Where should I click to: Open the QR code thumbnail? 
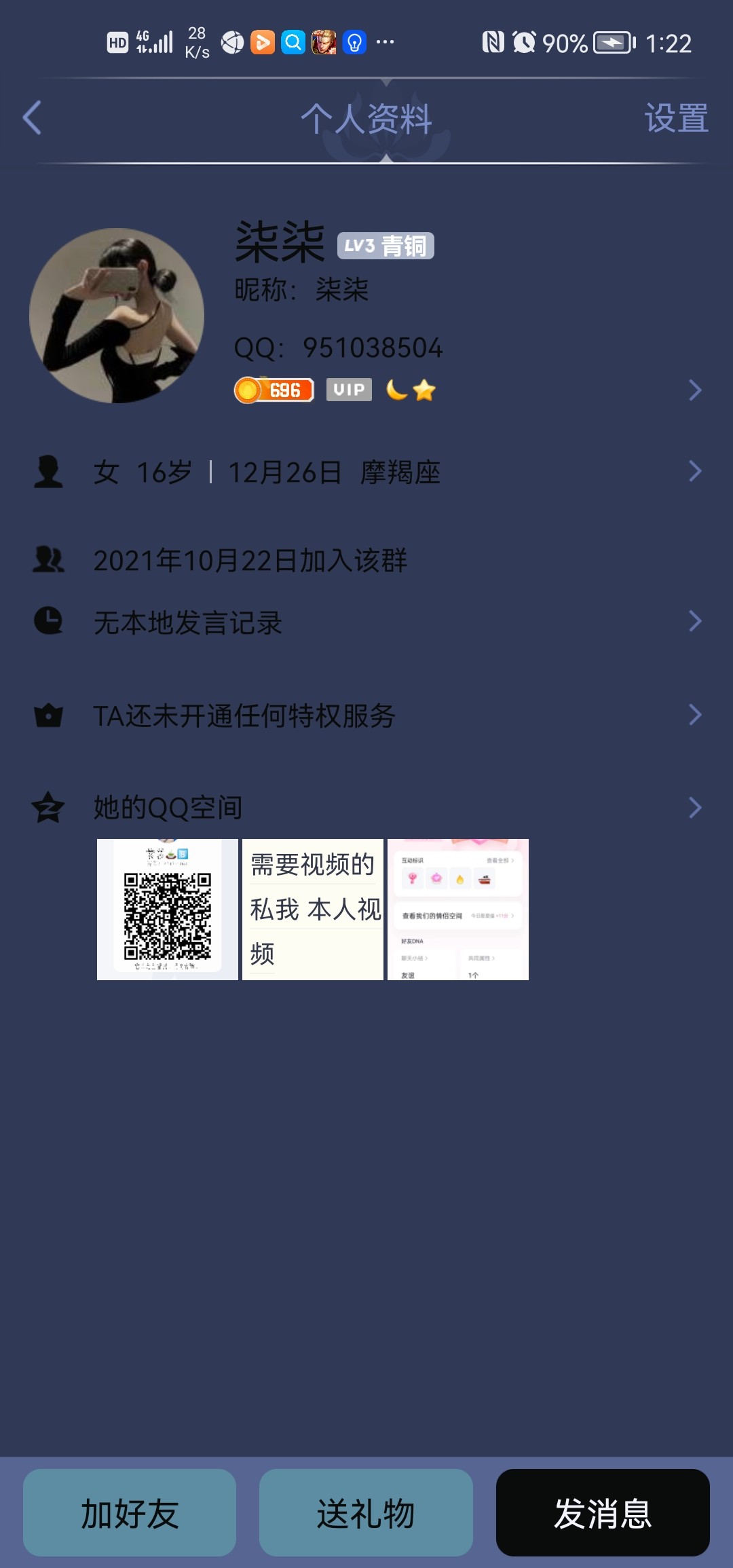(167, 910)
